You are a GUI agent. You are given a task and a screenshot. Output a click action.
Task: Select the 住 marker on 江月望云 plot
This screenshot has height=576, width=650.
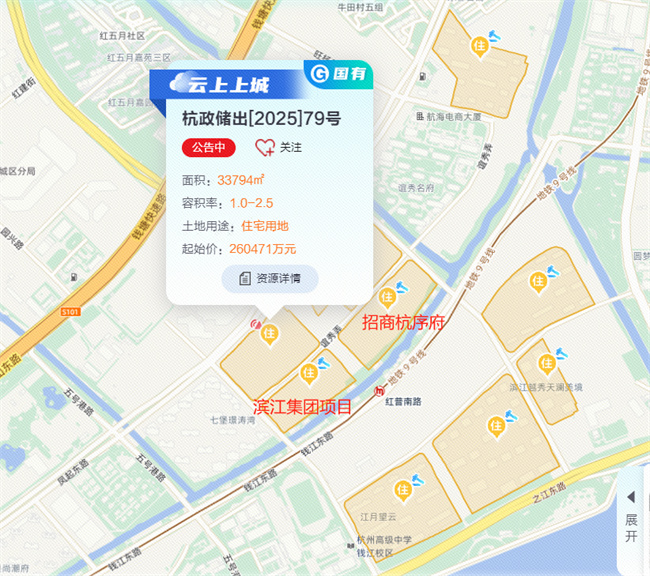[403, 490]
